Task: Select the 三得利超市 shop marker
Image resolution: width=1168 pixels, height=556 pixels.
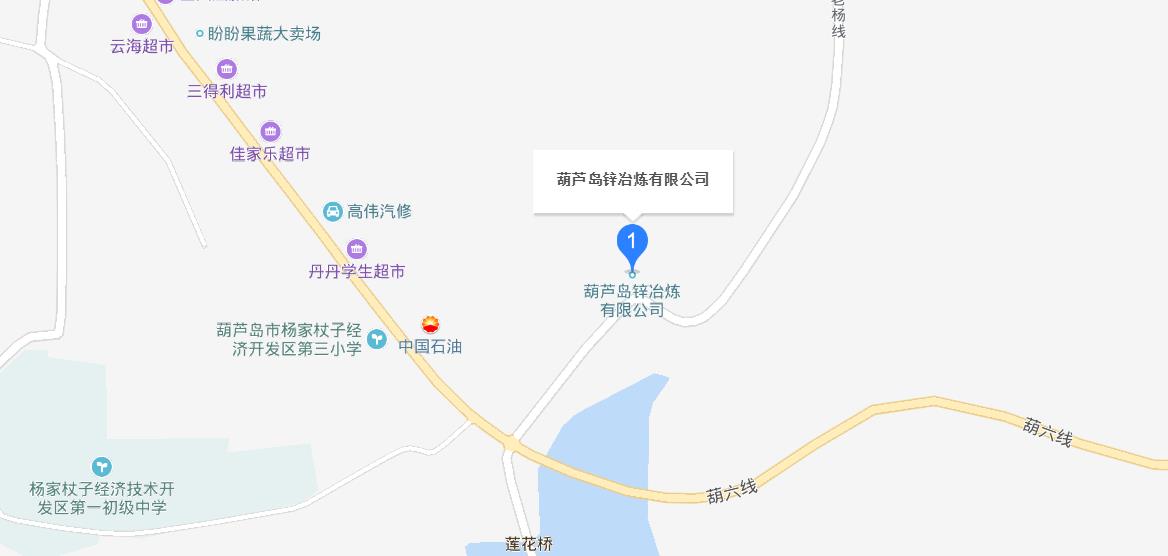Action: click(227, 69)
